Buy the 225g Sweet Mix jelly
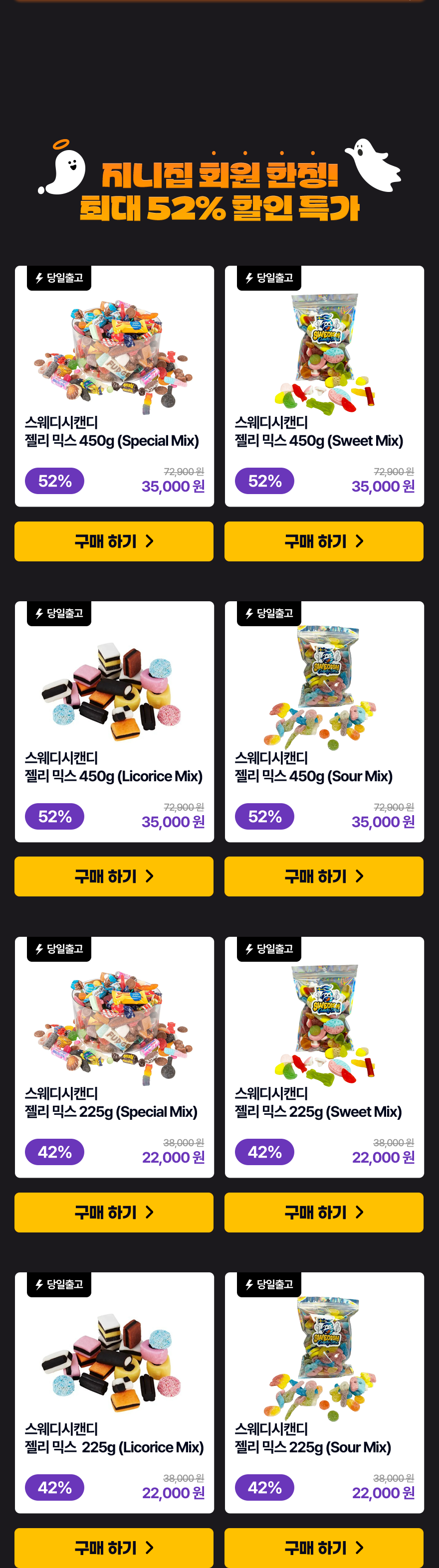The height and width of the screenshot is (1568, 439). pyautogui.click(x=324, y=1212)
